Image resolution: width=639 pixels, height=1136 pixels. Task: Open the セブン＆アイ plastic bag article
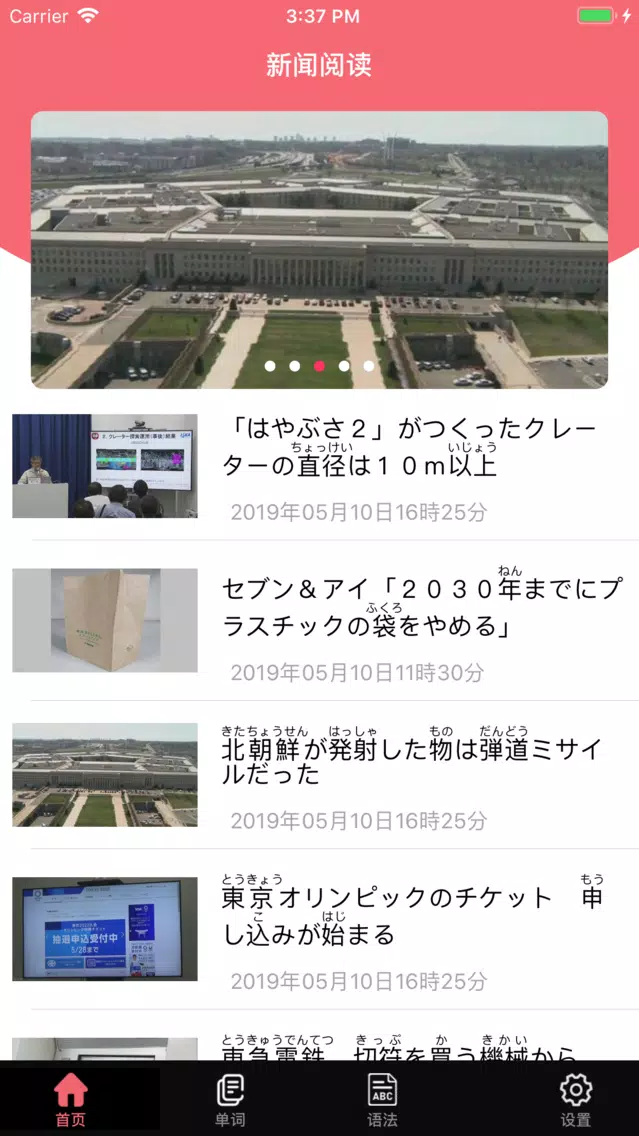(x=320, y=621)
